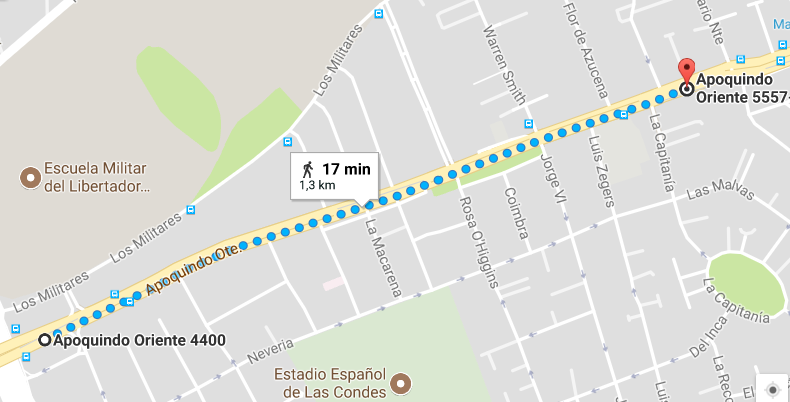This screenshot has width=790, height=402.
Task: Tap the my-location compass button
Action: pyautogui.click(x=773, y=388)
